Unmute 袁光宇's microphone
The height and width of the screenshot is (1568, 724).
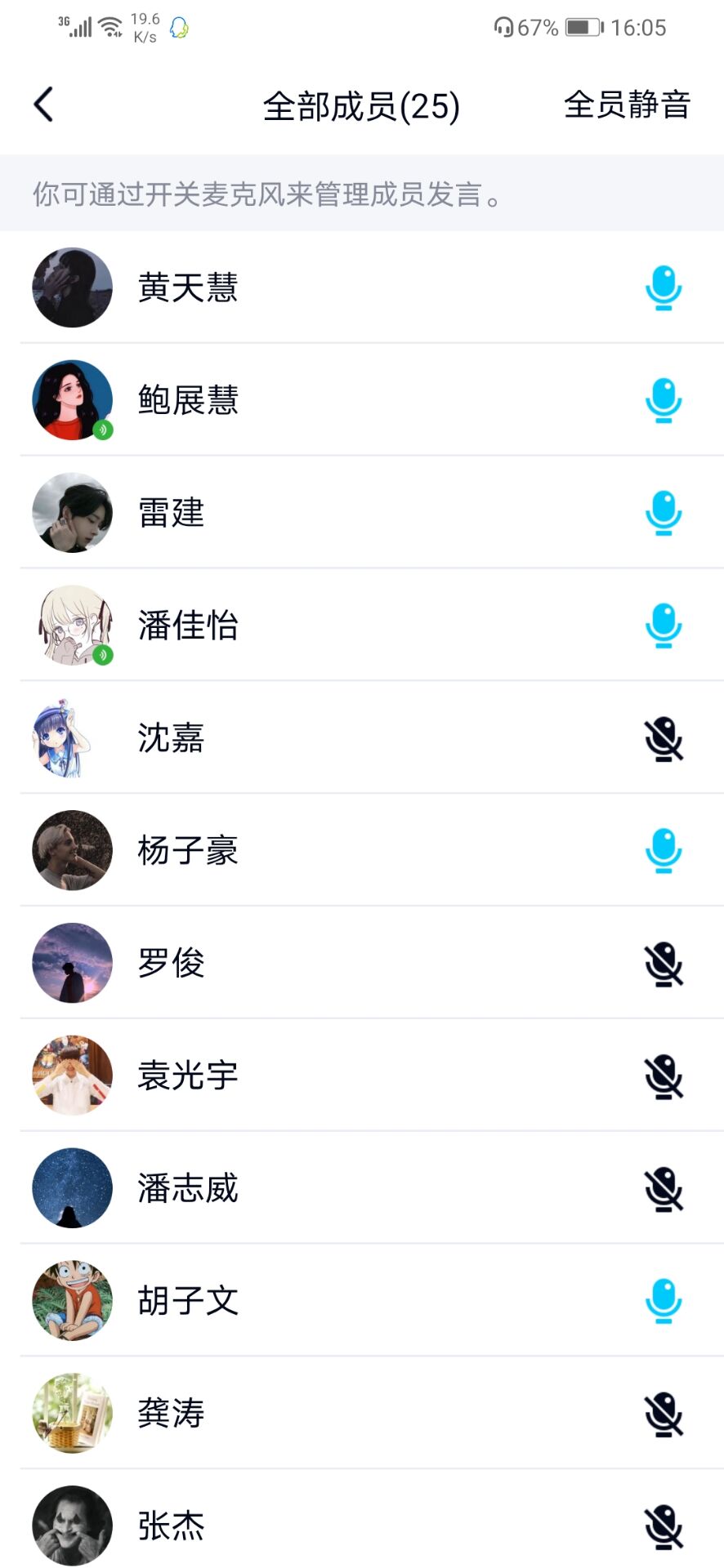[x=664, y=1076]
